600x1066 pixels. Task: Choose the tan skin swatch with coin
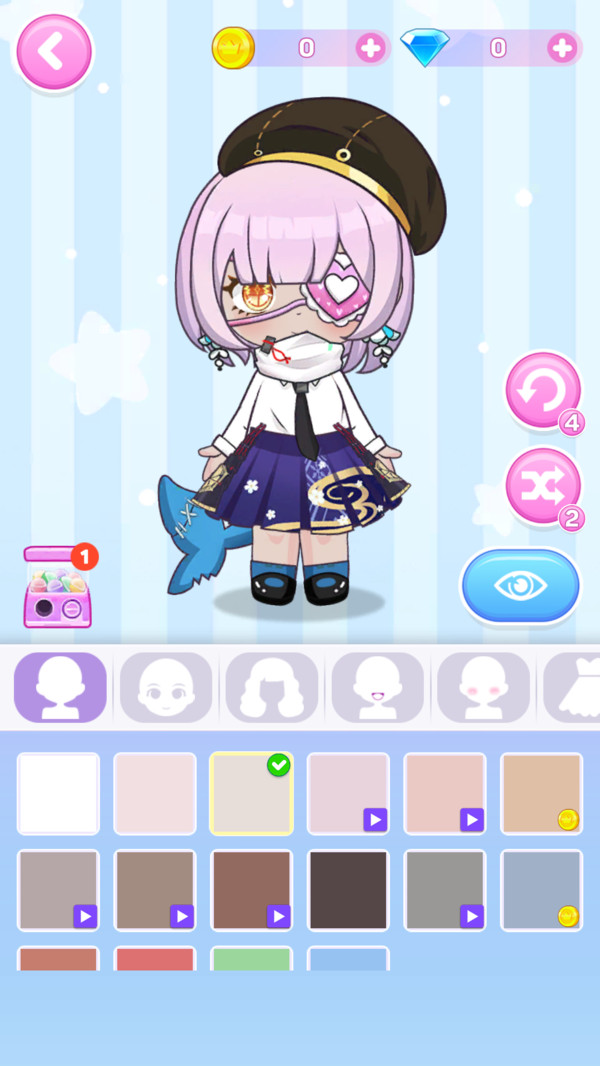pos(542,793)
